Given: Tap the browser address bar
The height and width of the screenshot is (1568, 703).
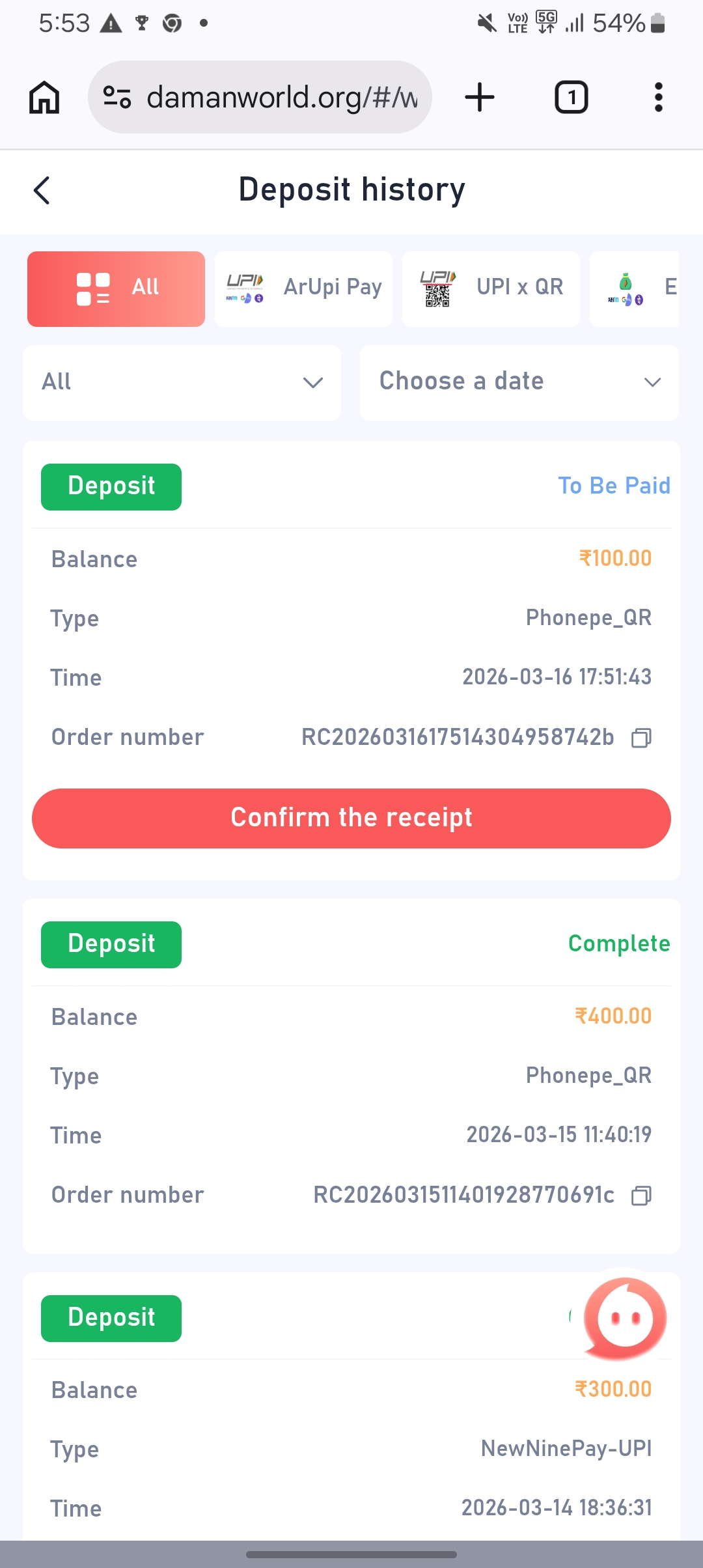Looking at the screenshot, I should (x=260, y=98).
